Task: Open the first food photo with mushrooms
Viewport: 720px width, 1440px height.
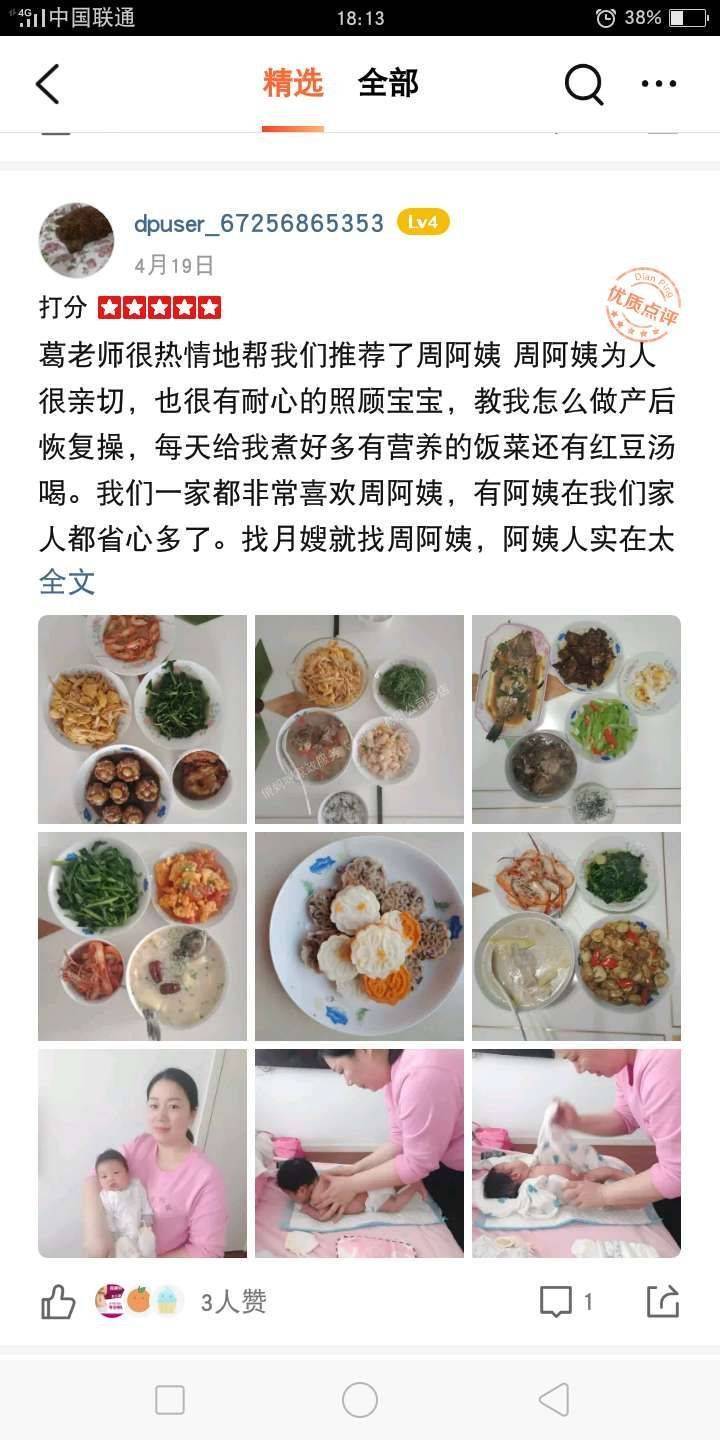Action: tap(142, 719)
